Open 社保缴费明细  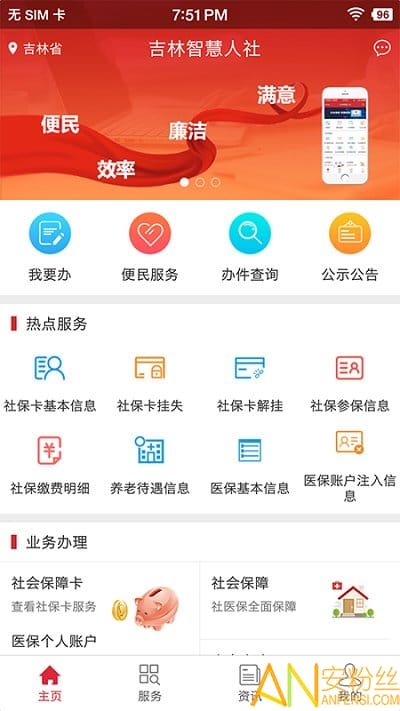pos(50,466)
